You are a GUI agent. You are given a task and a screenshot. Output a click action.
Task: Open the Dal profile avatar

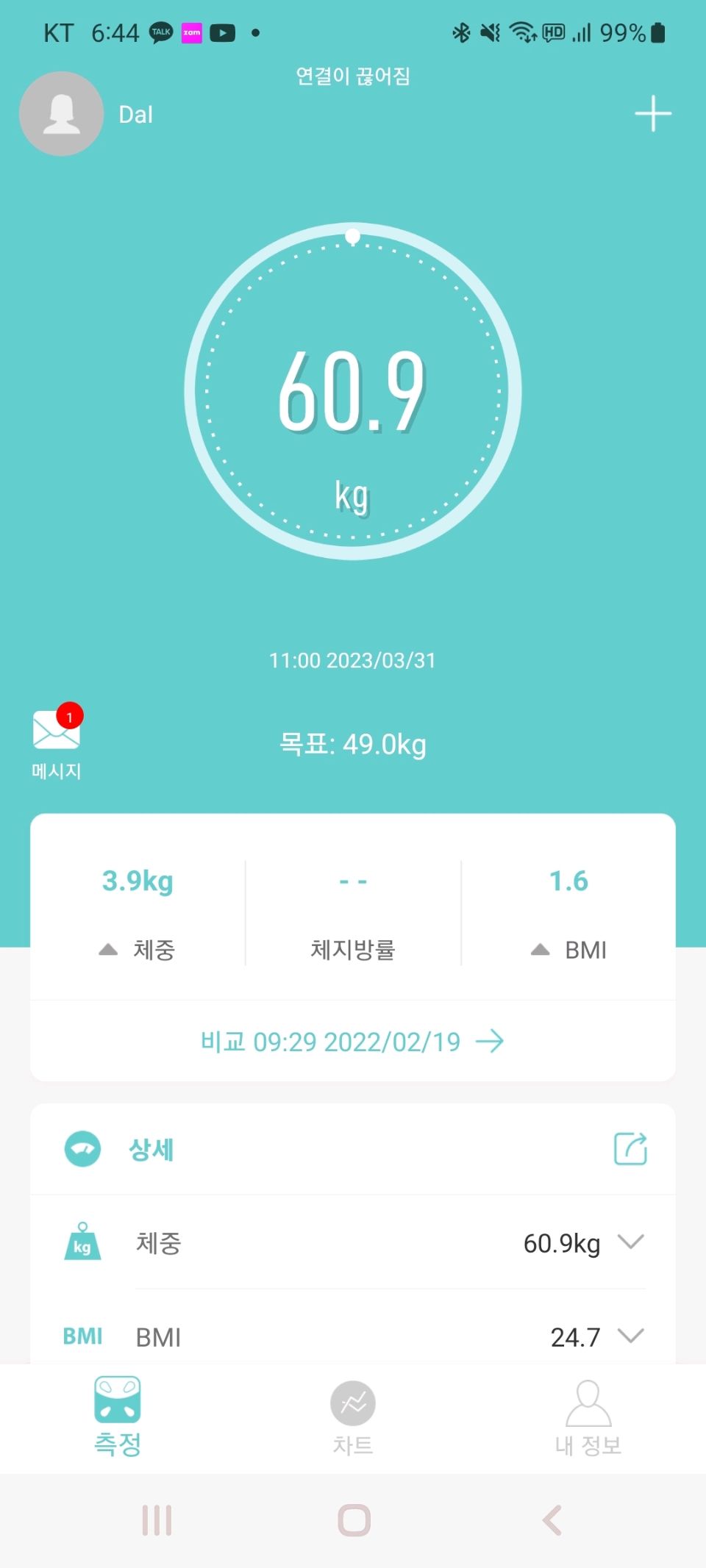click(x=61, y=114)
